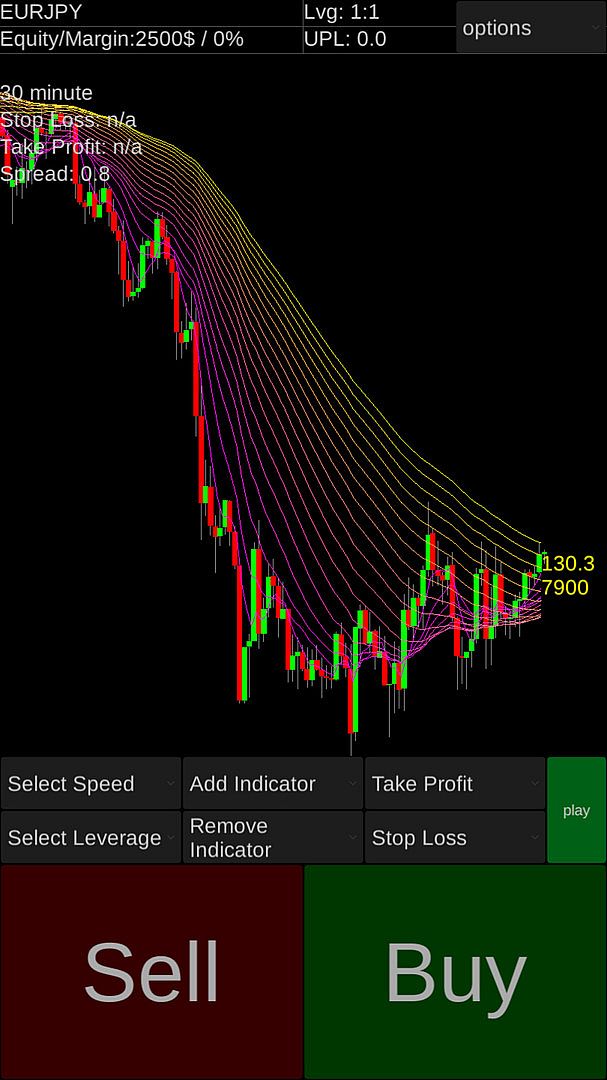Screen dimensions: 607x1080
Task: Open the Select Leverage dropdown
Action: 91,838
